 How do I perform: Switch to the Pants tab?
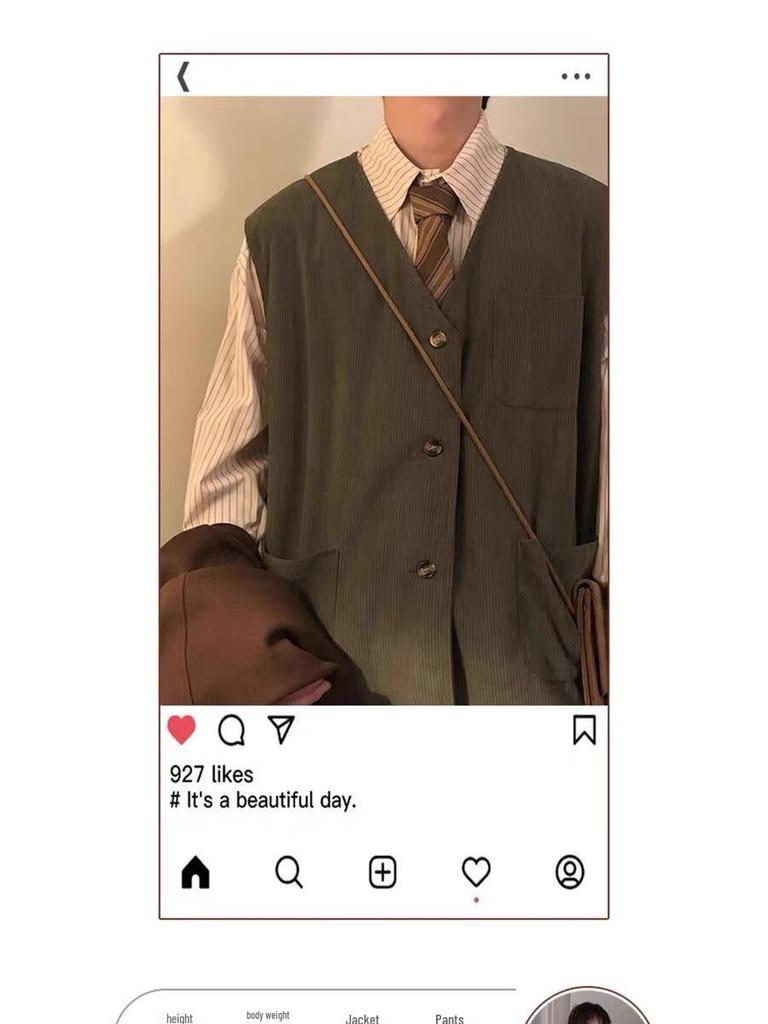click(449, 1019)
